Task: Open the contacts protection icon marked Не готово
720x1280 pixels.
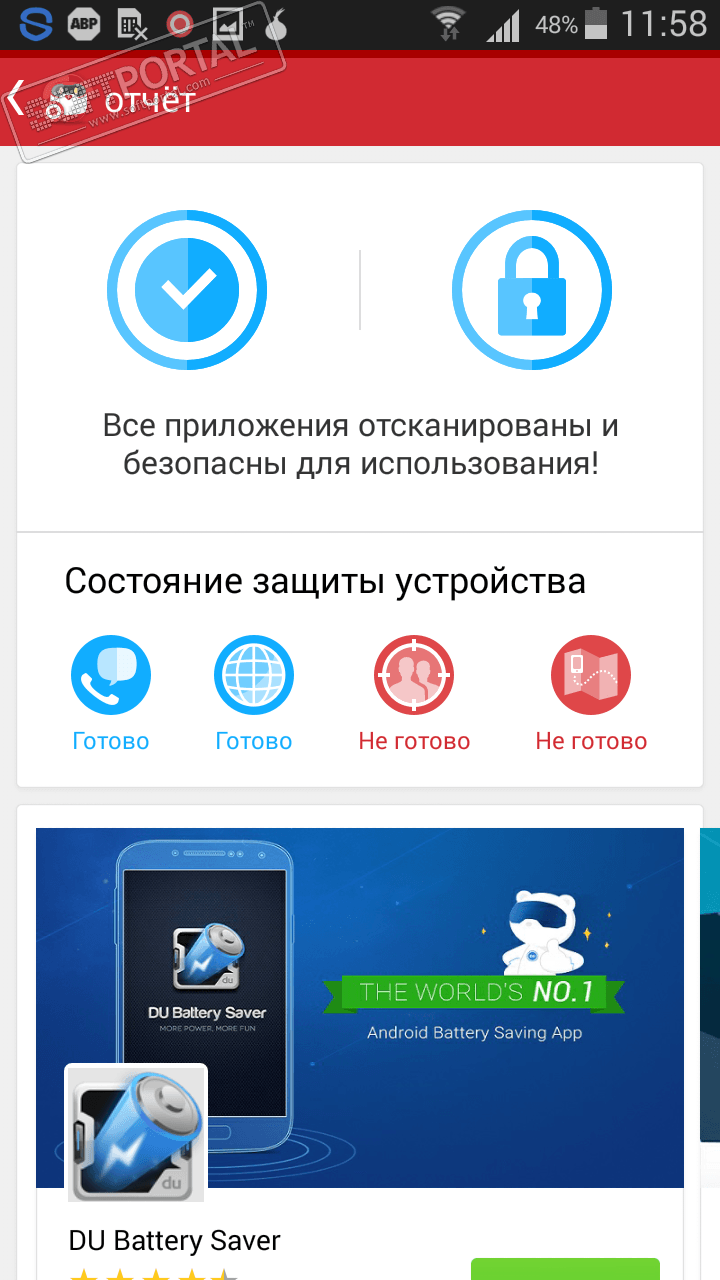Action: pyautogui.click(x=414, y=675)
